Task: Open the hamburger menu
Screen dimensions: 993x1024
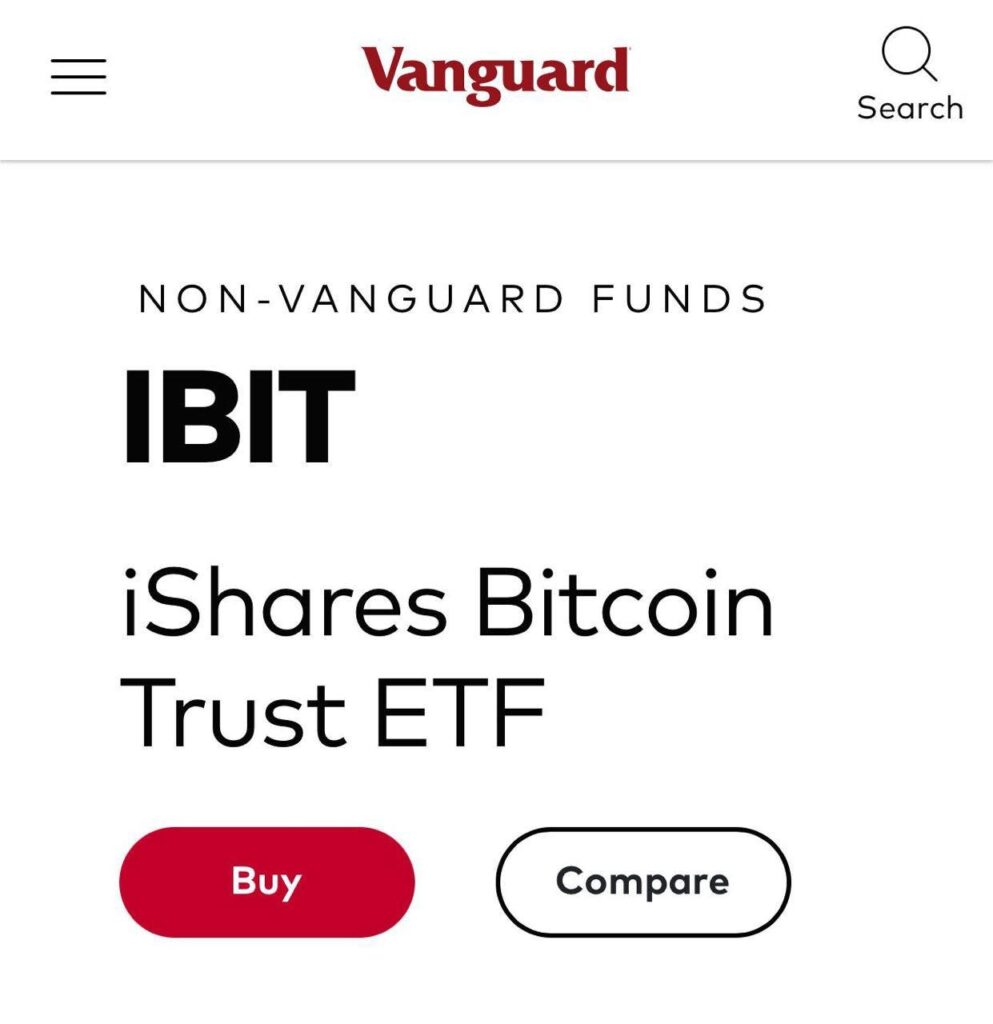Action: coord(79,76)
